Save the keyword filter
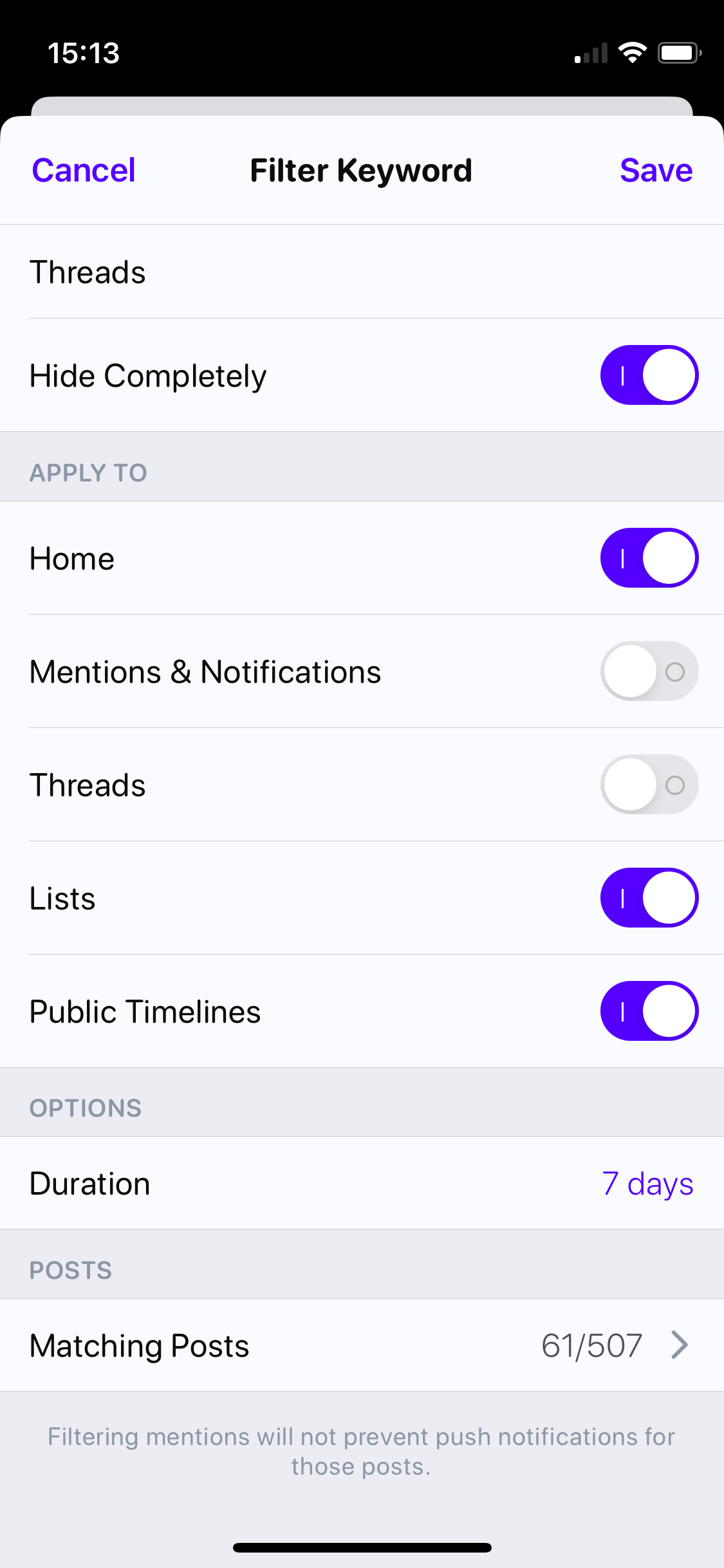The image size is (724, 1568). (x=656, y=171)
